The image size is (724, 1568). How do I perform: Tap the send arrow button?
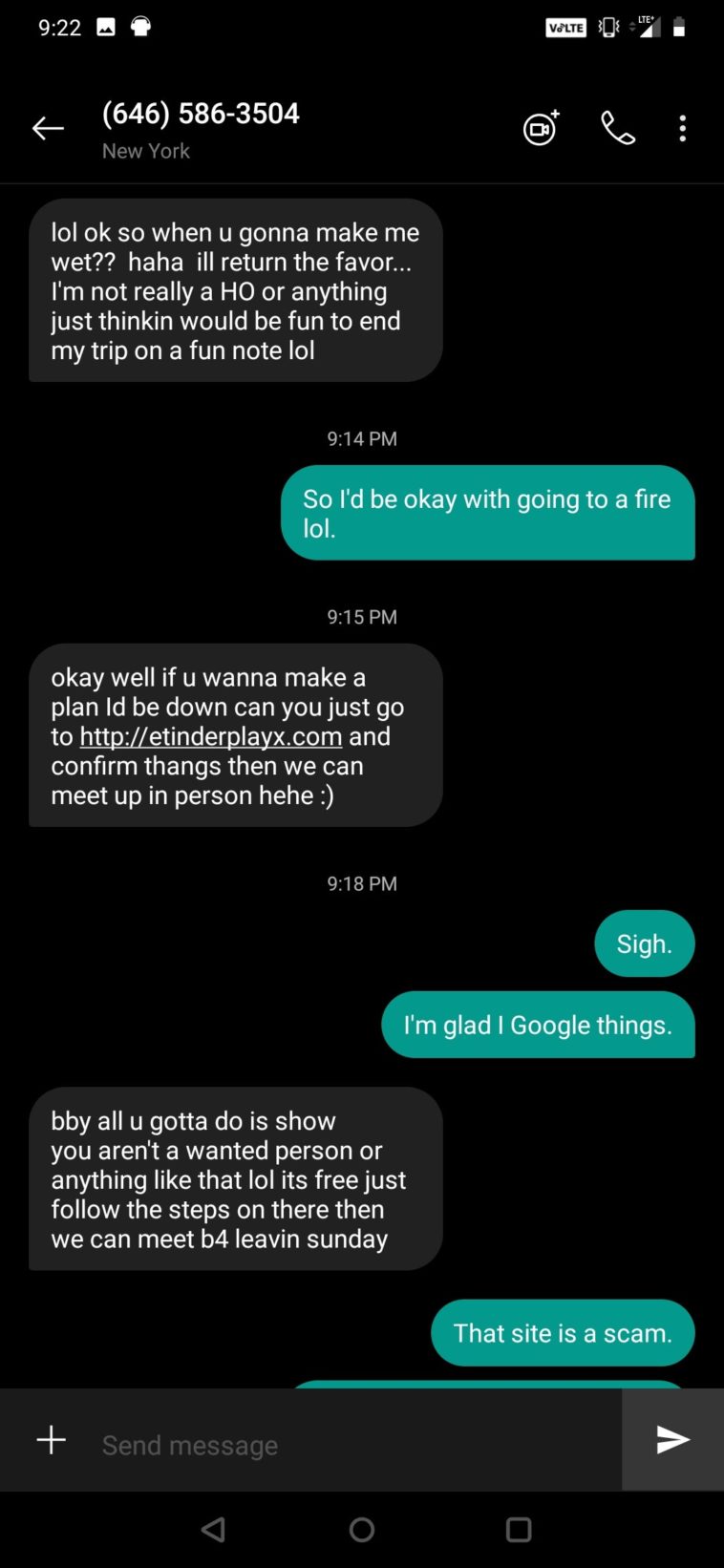pos(672,1440)
